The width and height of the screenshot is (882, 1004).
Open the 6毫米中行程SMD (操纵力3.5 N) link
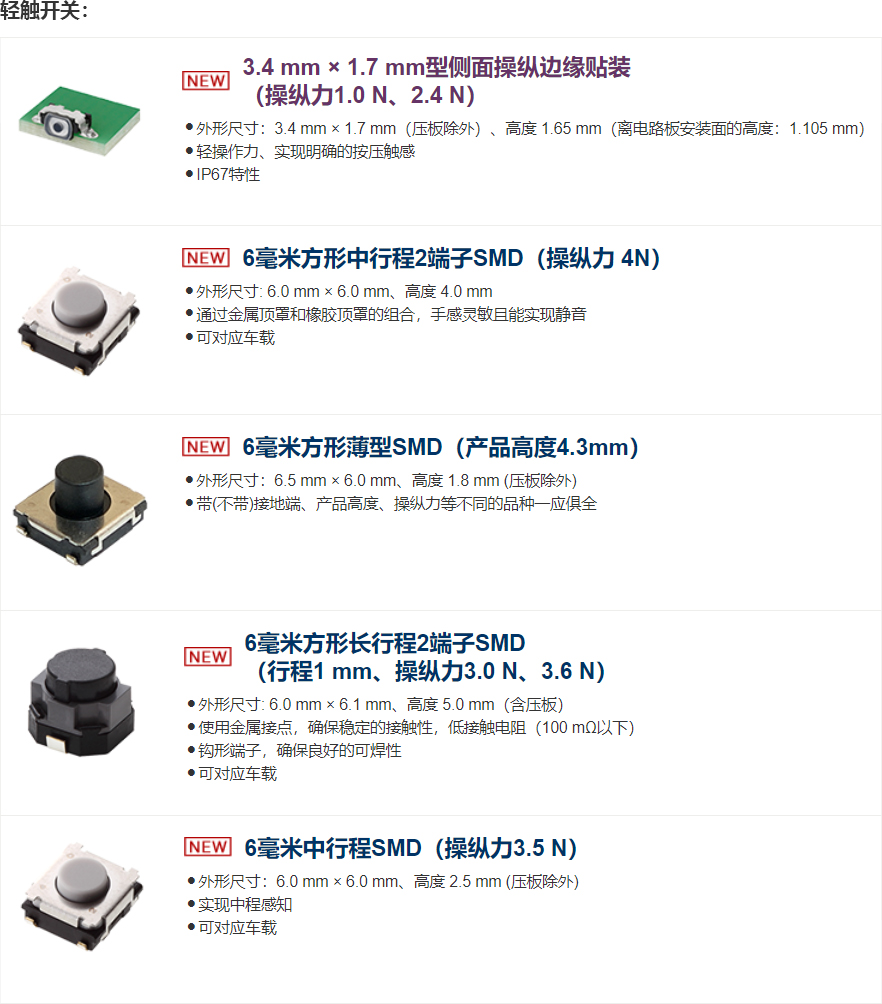point(411,849)
